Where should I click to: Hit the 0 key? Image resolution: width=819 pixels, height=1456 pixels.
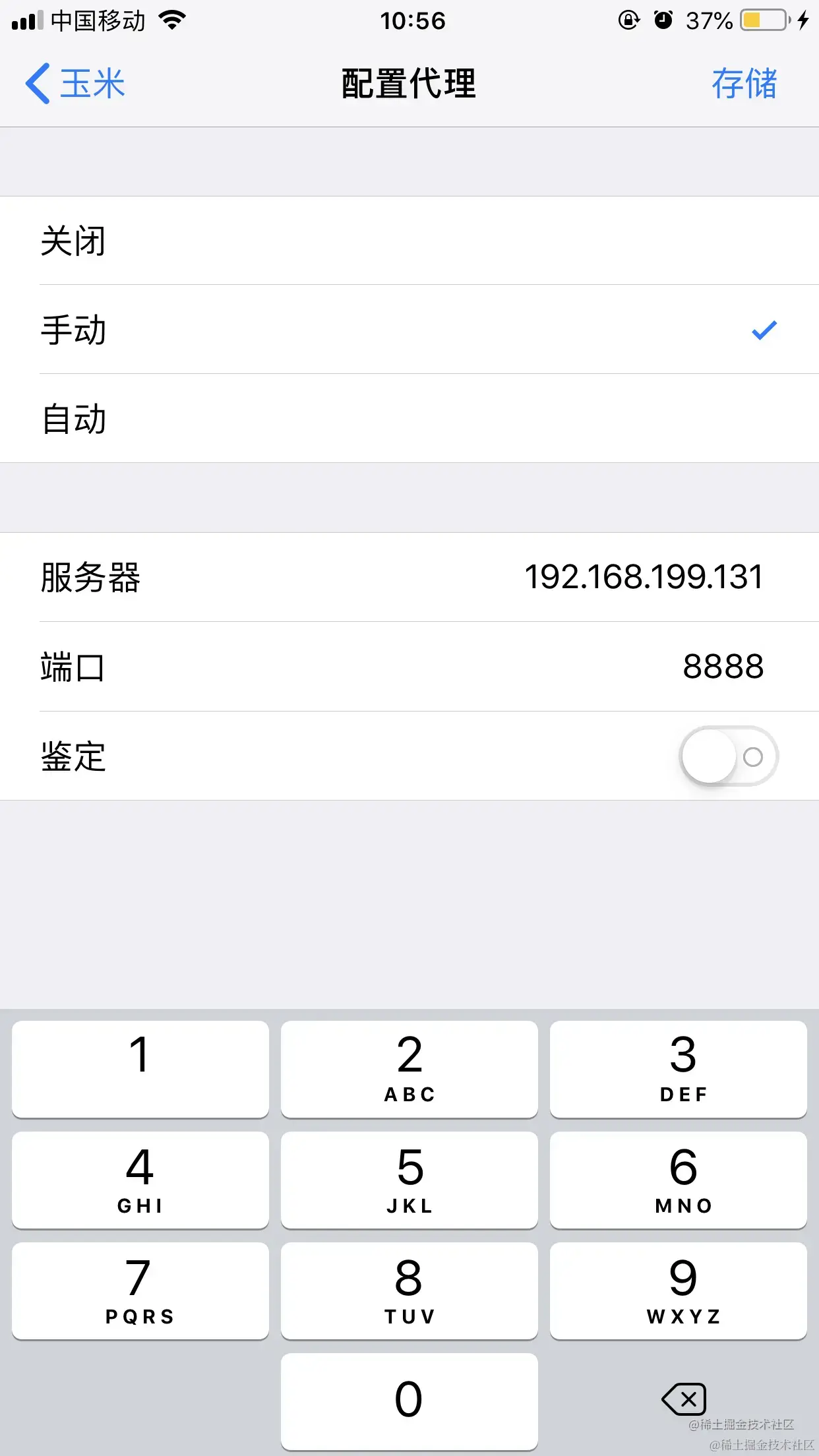click(x=409, y=1401)
